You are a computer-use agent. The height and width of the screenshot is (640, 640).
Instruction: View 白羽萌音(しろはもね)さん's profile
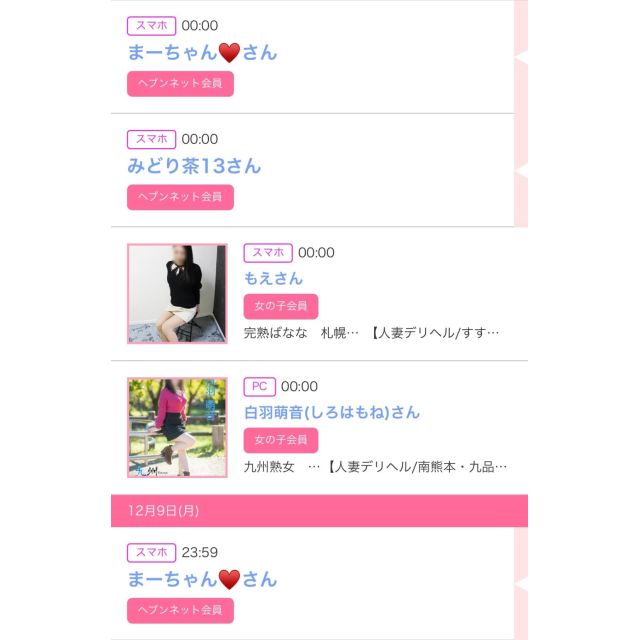(332, 412)
